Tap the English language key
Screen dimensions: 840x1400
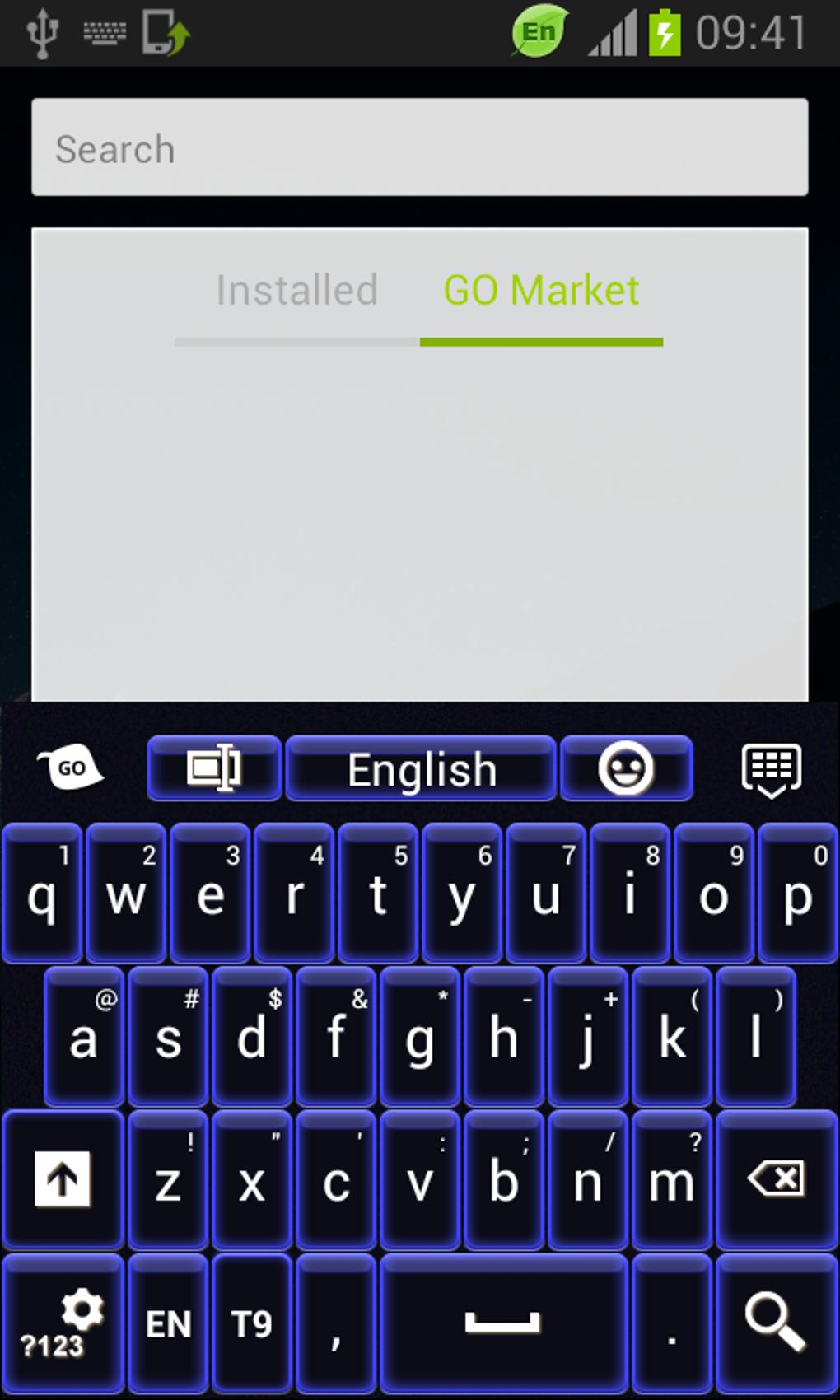[x=421, y=768]
